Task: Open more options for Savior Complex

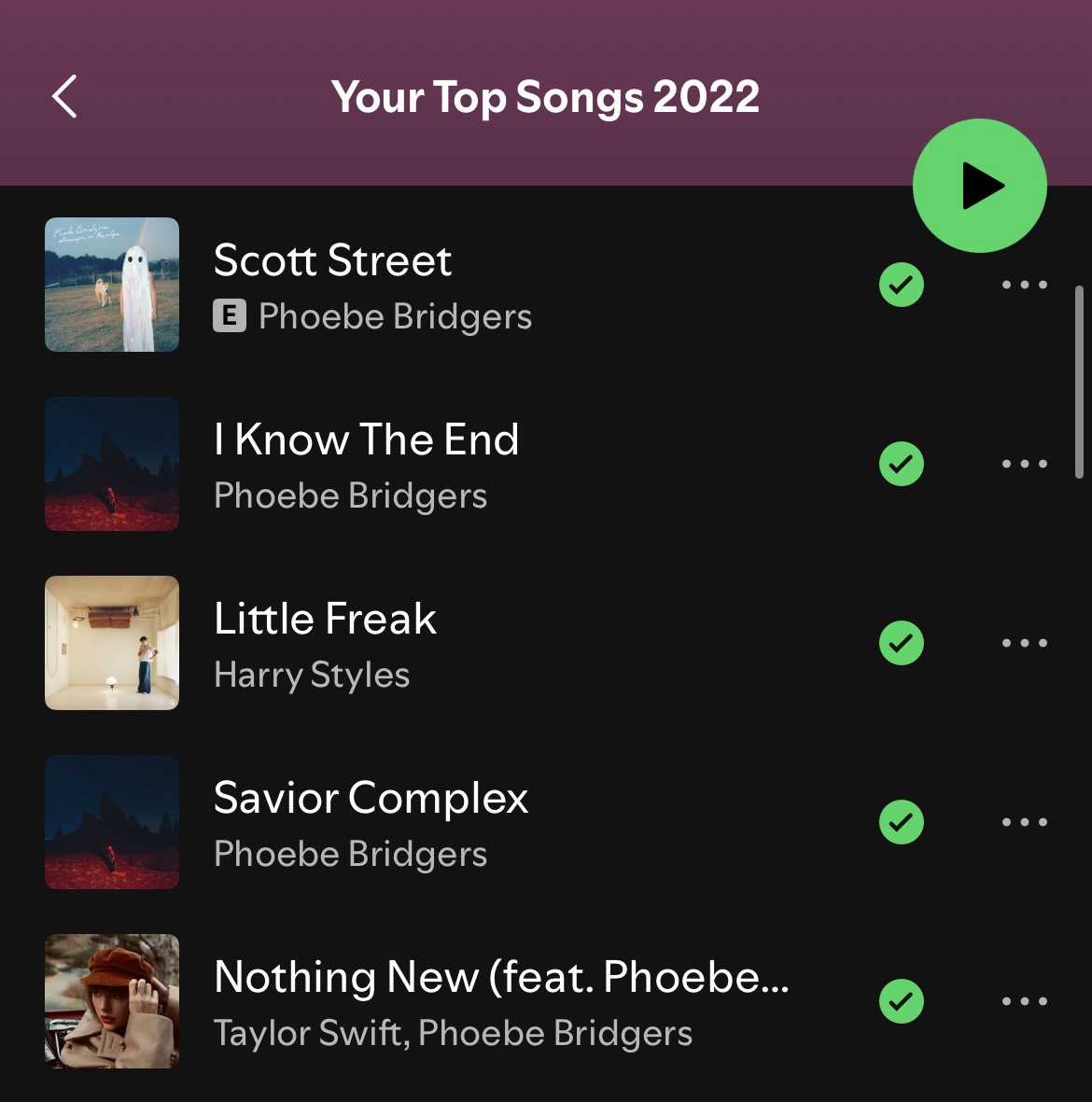Action: [1024, 822]
